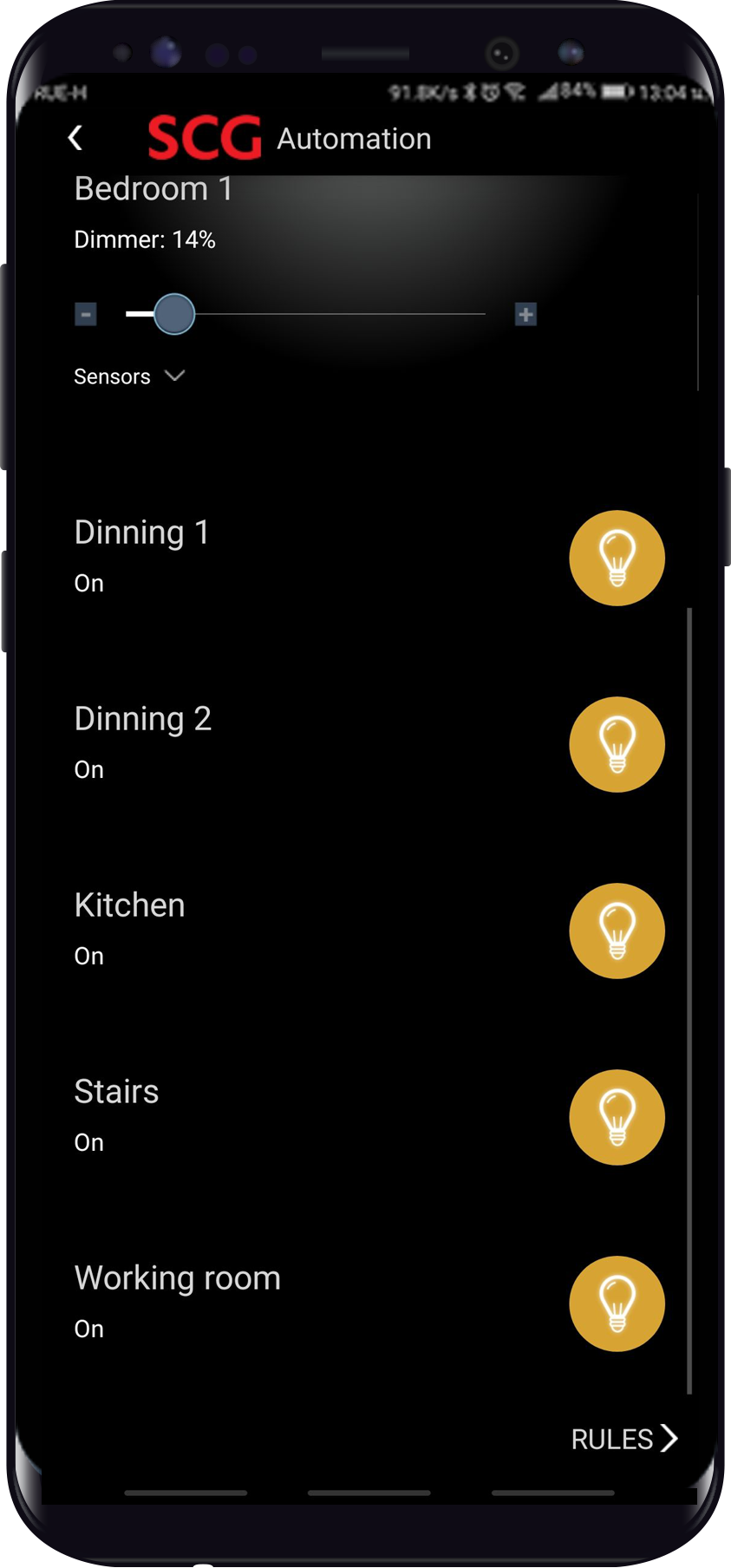
Task: Select the Bedroom 1 device entry
Action: coord(153,188)
